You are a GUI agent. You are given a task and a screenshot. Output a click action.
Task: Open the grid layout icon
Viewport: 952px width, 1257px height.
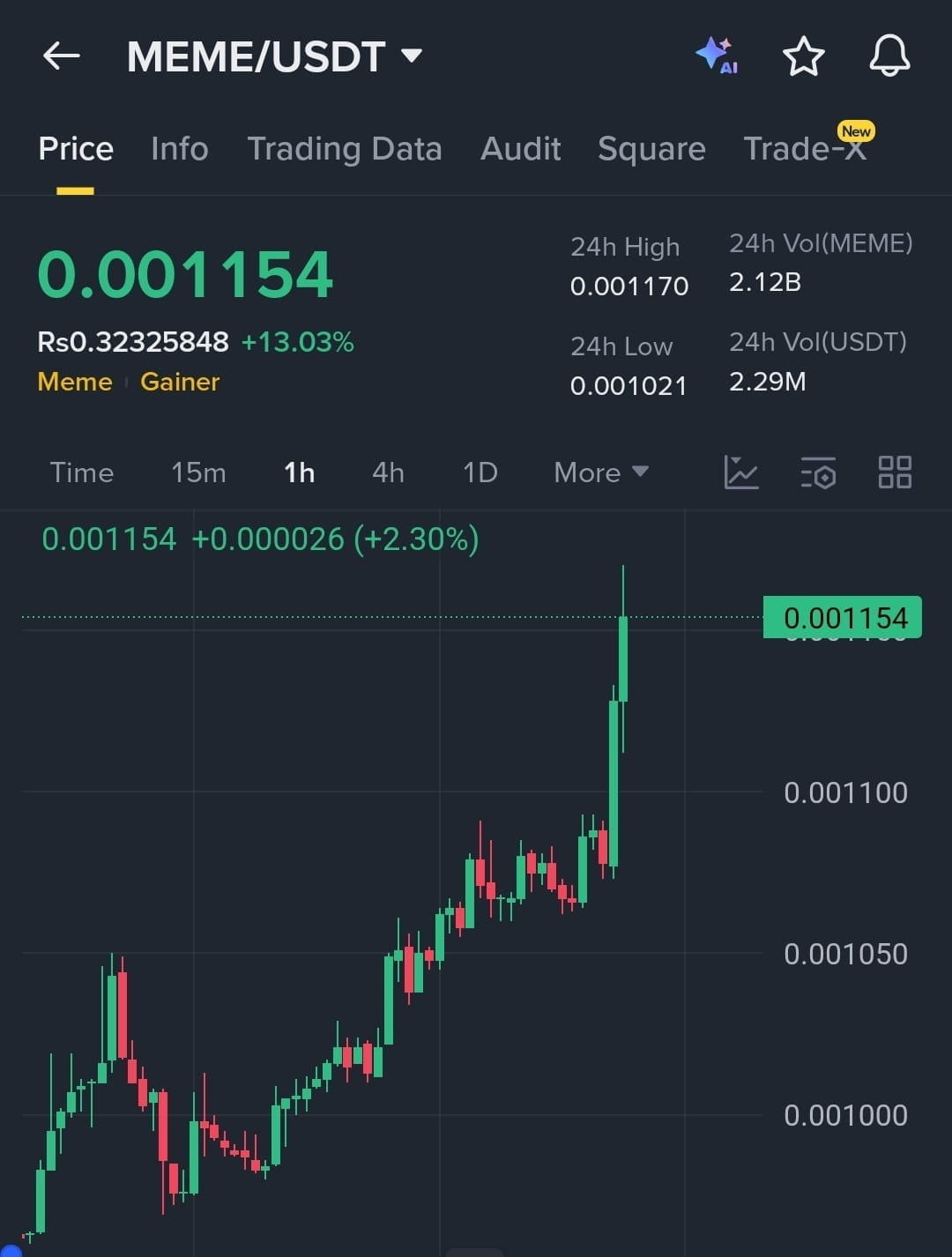pos(895,472)
